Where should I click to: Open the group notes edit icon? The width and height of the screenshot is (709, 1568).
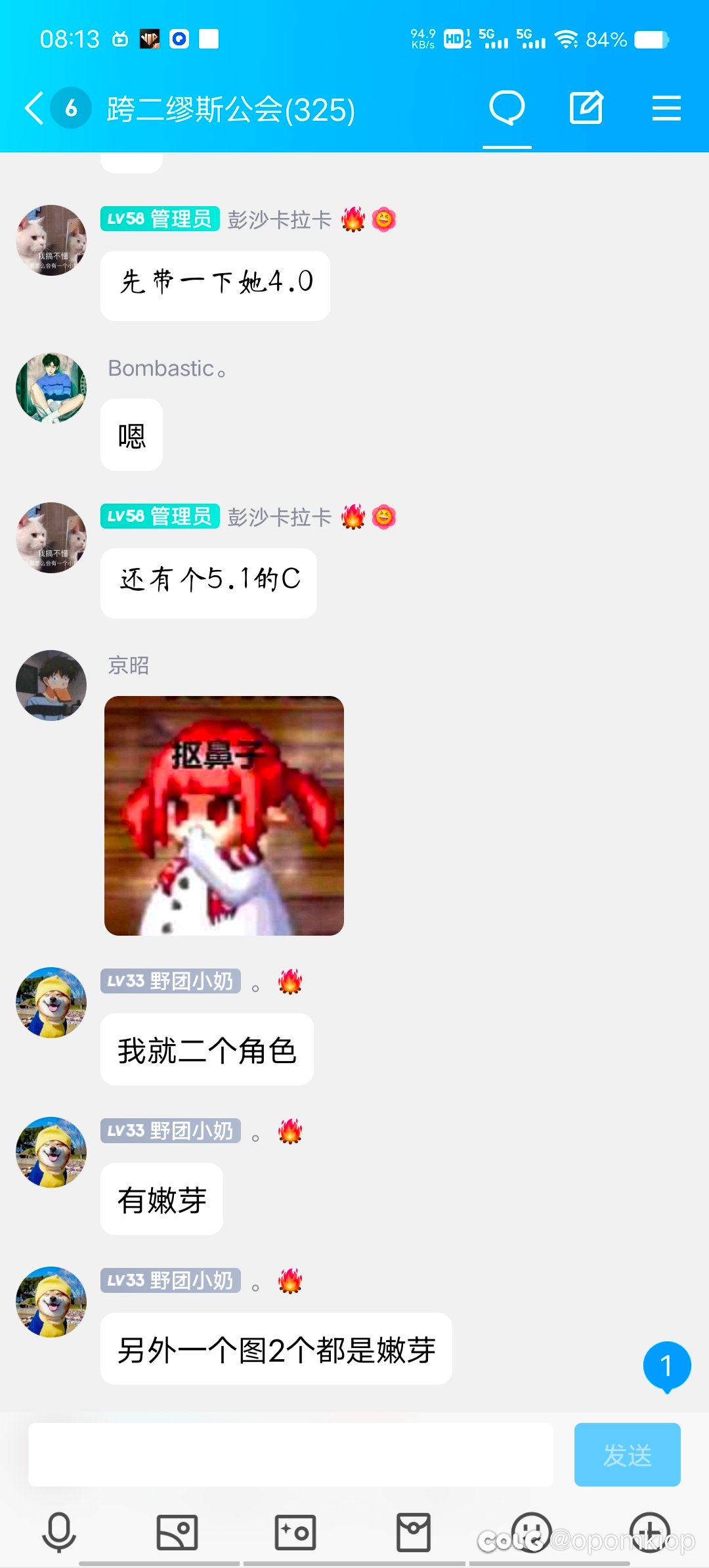[586, 108]
